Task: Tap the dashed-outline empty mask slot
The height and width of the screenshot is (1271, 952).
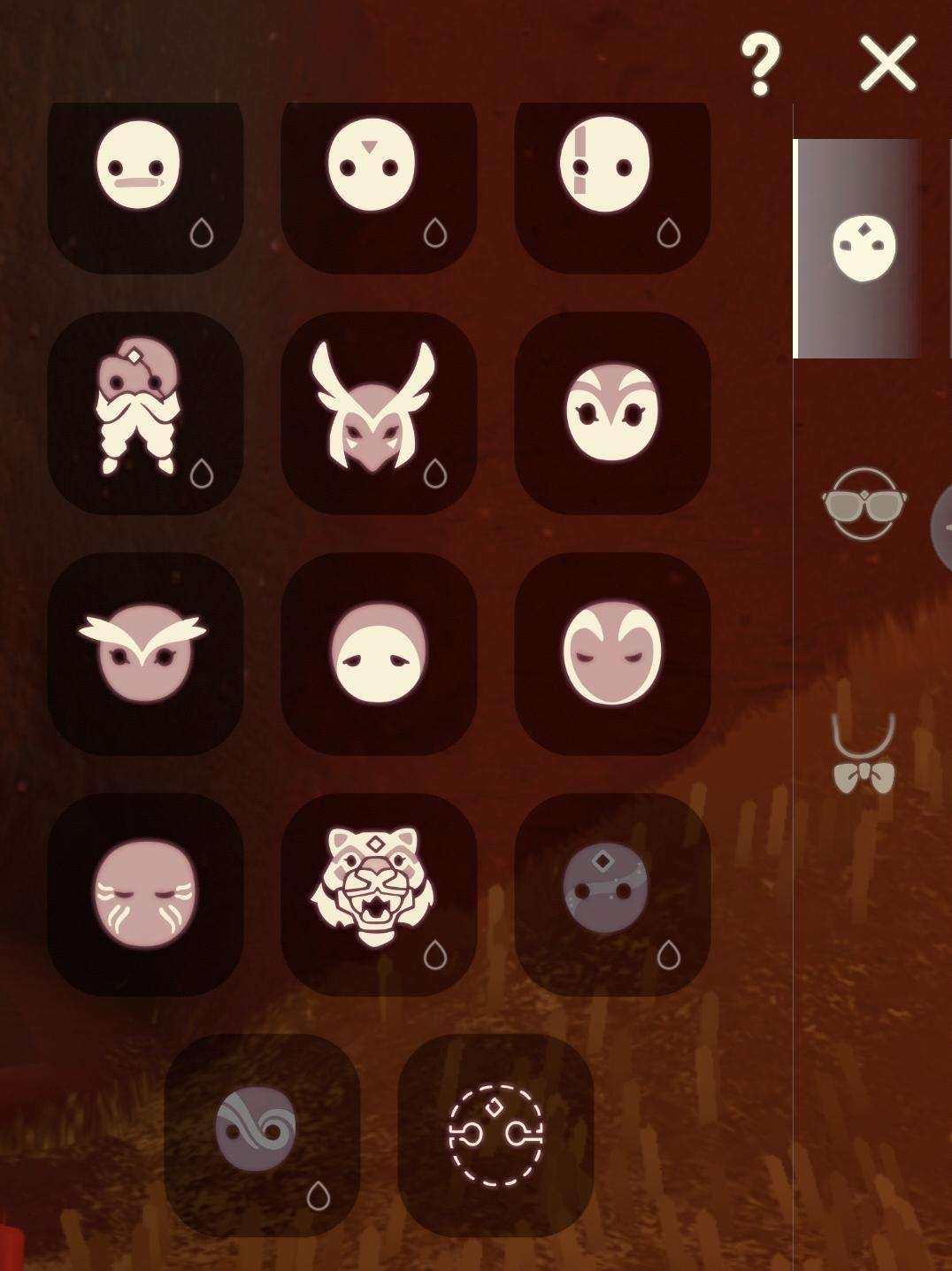Action: tap(495, 1135)
